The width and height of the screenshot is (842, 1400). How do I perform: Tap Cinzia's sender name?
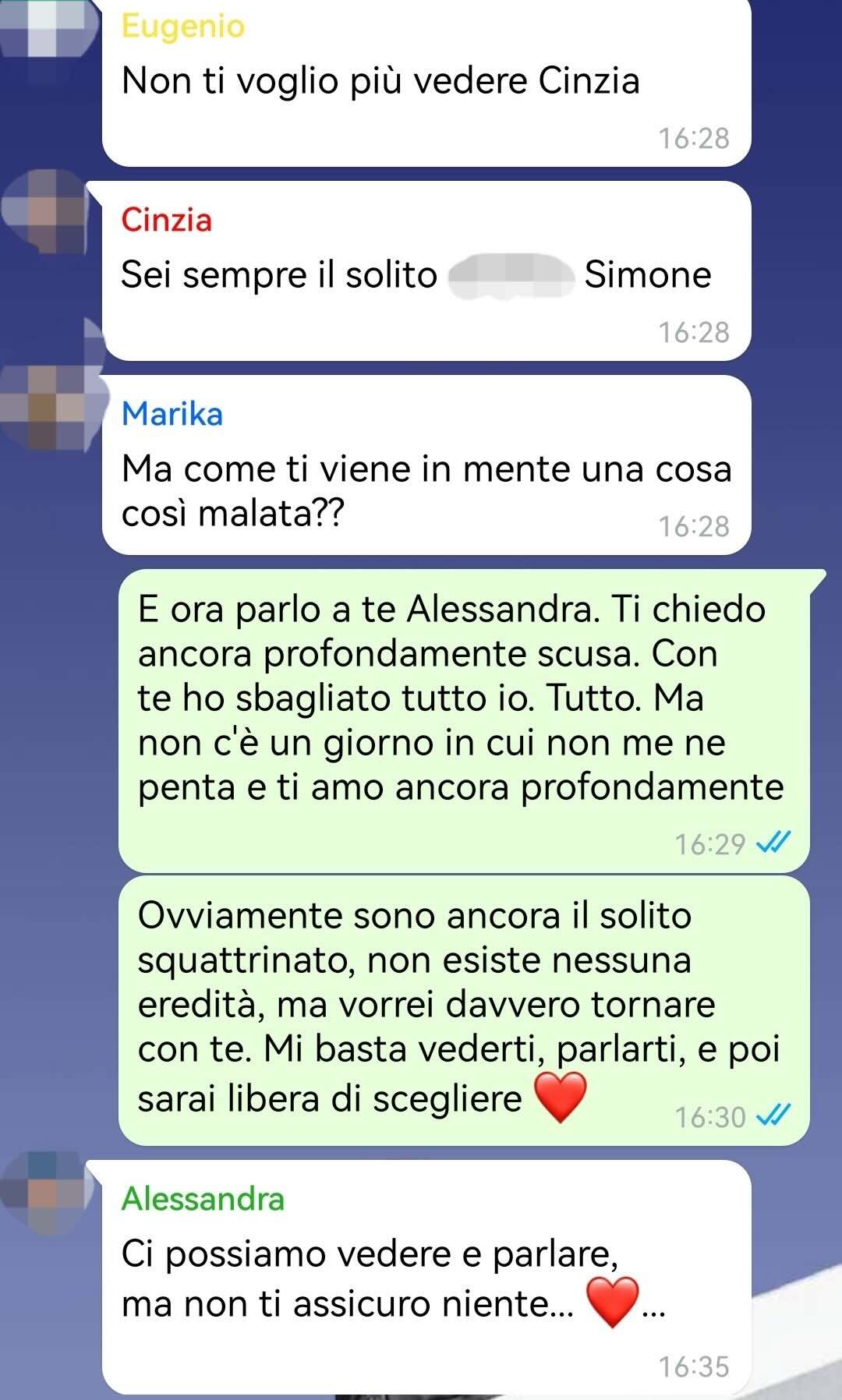pos(166,221)
